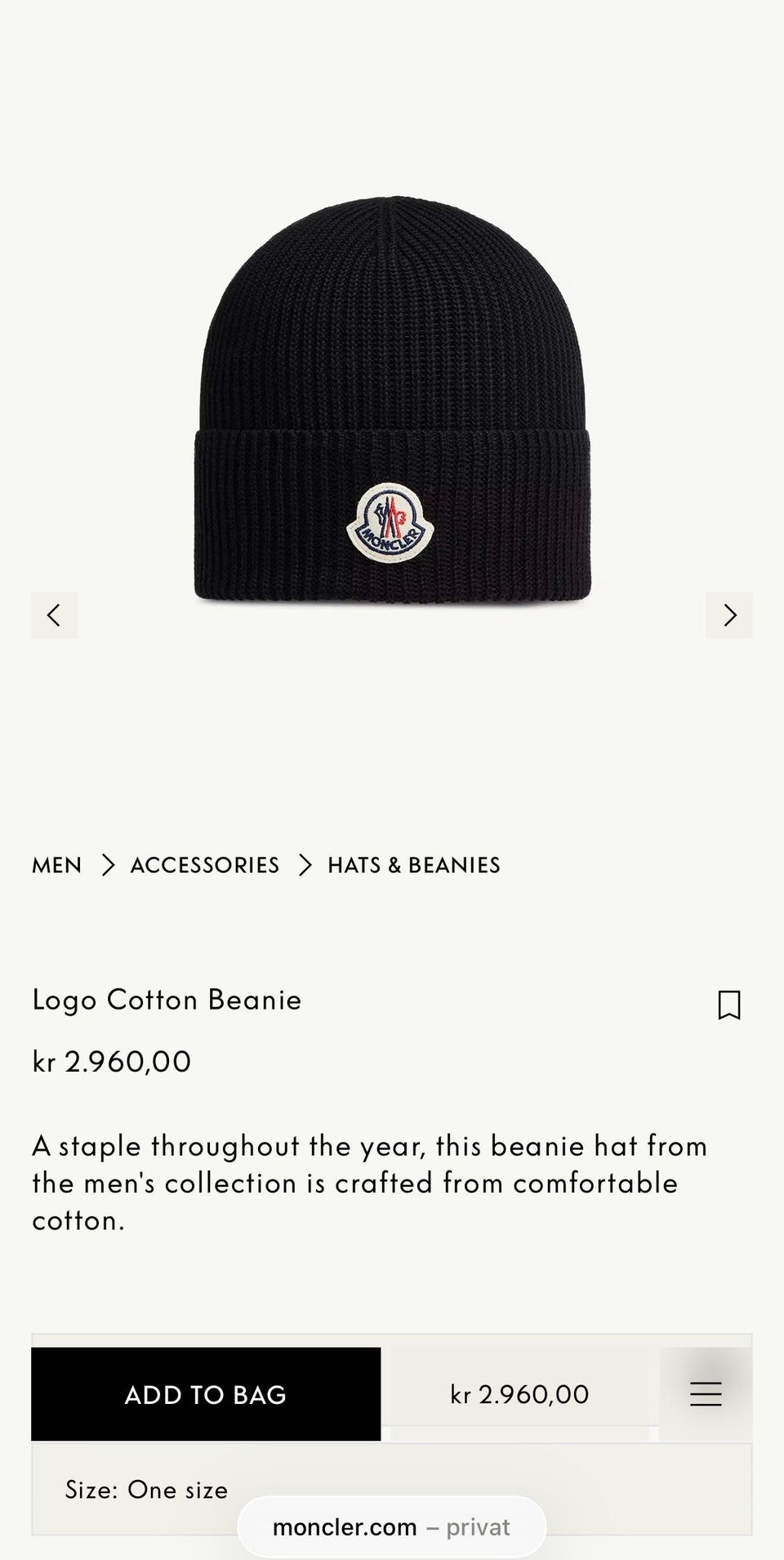This screenshot has height=1560, width=784.
Task: Tap ADD TO BAG
Action: [x=206, y=1394]
